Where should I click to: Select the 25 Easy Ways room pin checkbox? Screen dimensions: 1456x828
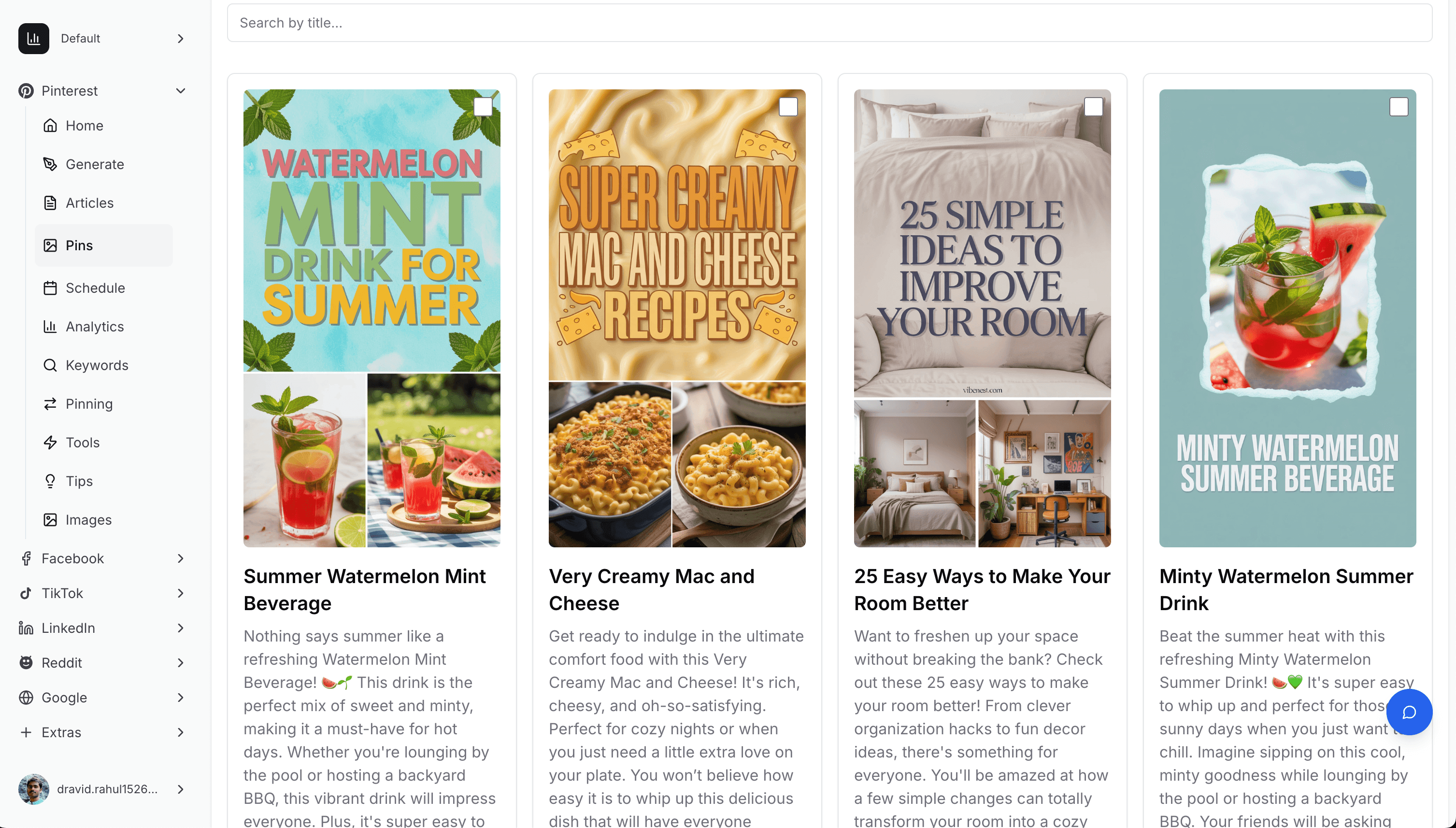1093,107
